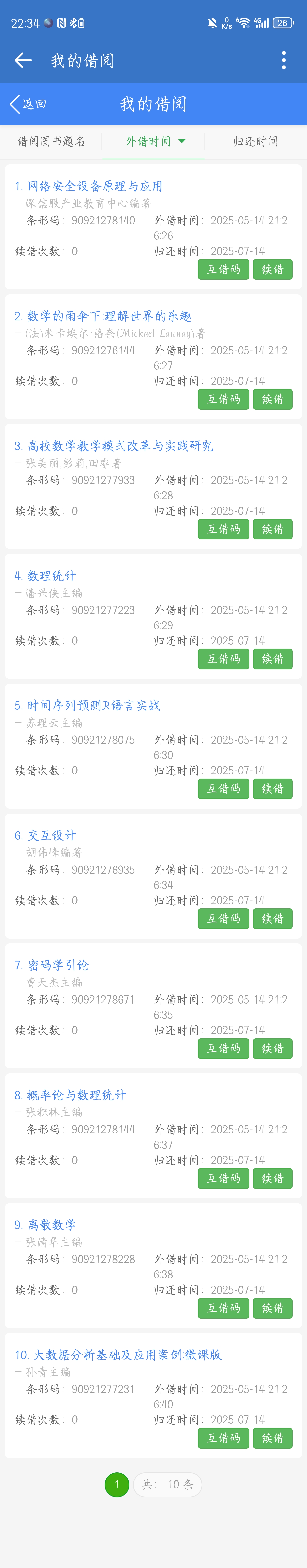Go back using the top arrow
Image resolution: width=307 pixels, height=1568 pixels.
point(23,60)
